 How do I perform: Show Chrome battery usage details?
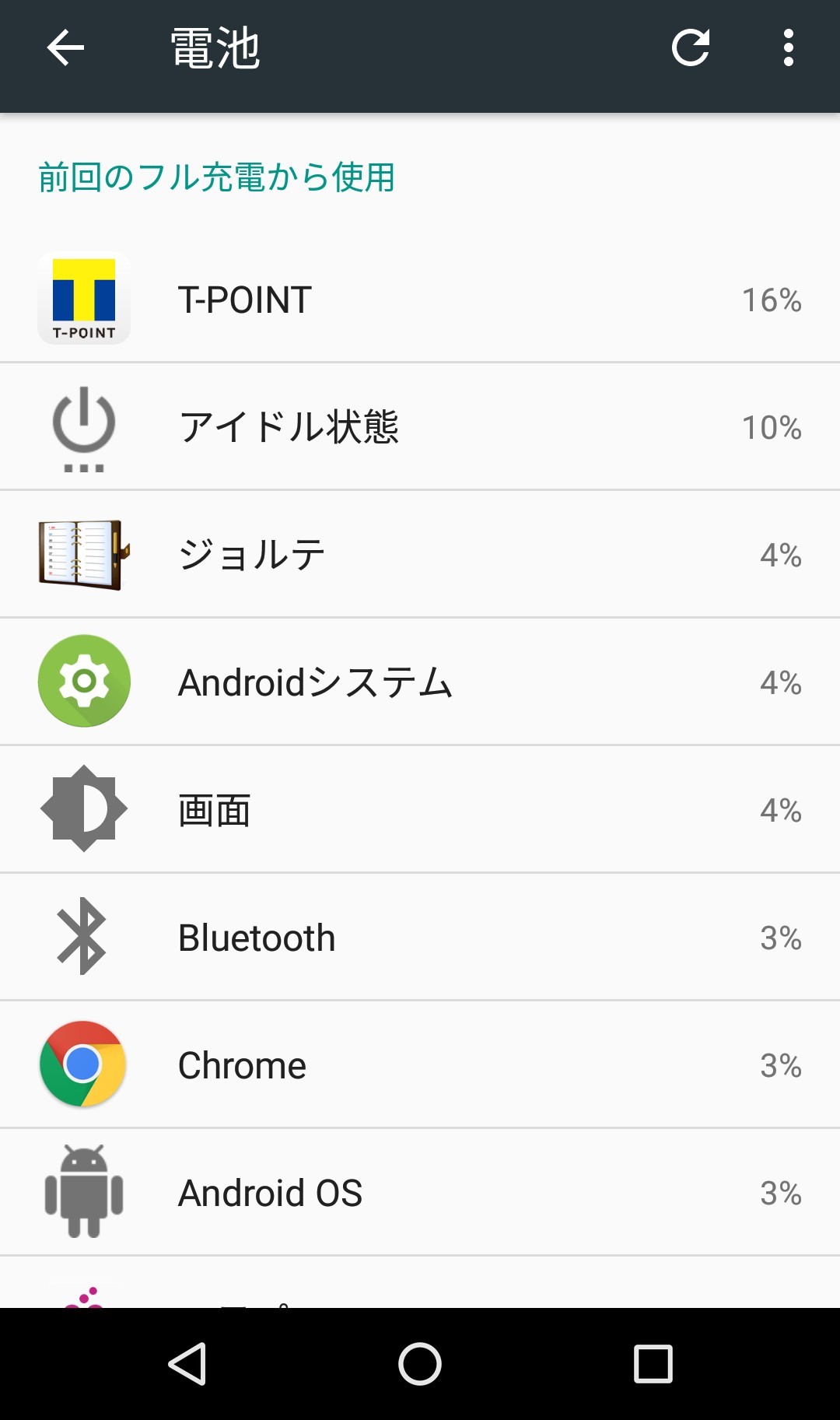[x=420, y=1065]
